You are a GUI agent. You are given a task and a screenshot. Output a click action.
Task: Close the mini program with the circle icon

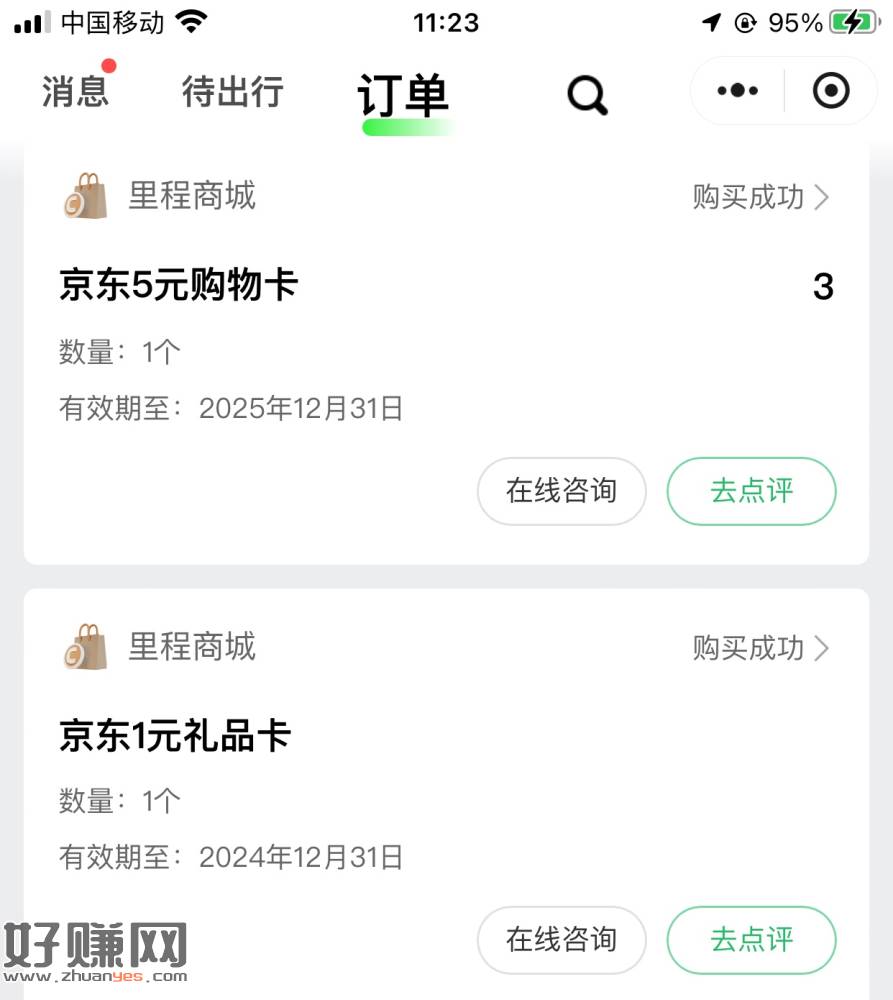click(x=831, y=91)
